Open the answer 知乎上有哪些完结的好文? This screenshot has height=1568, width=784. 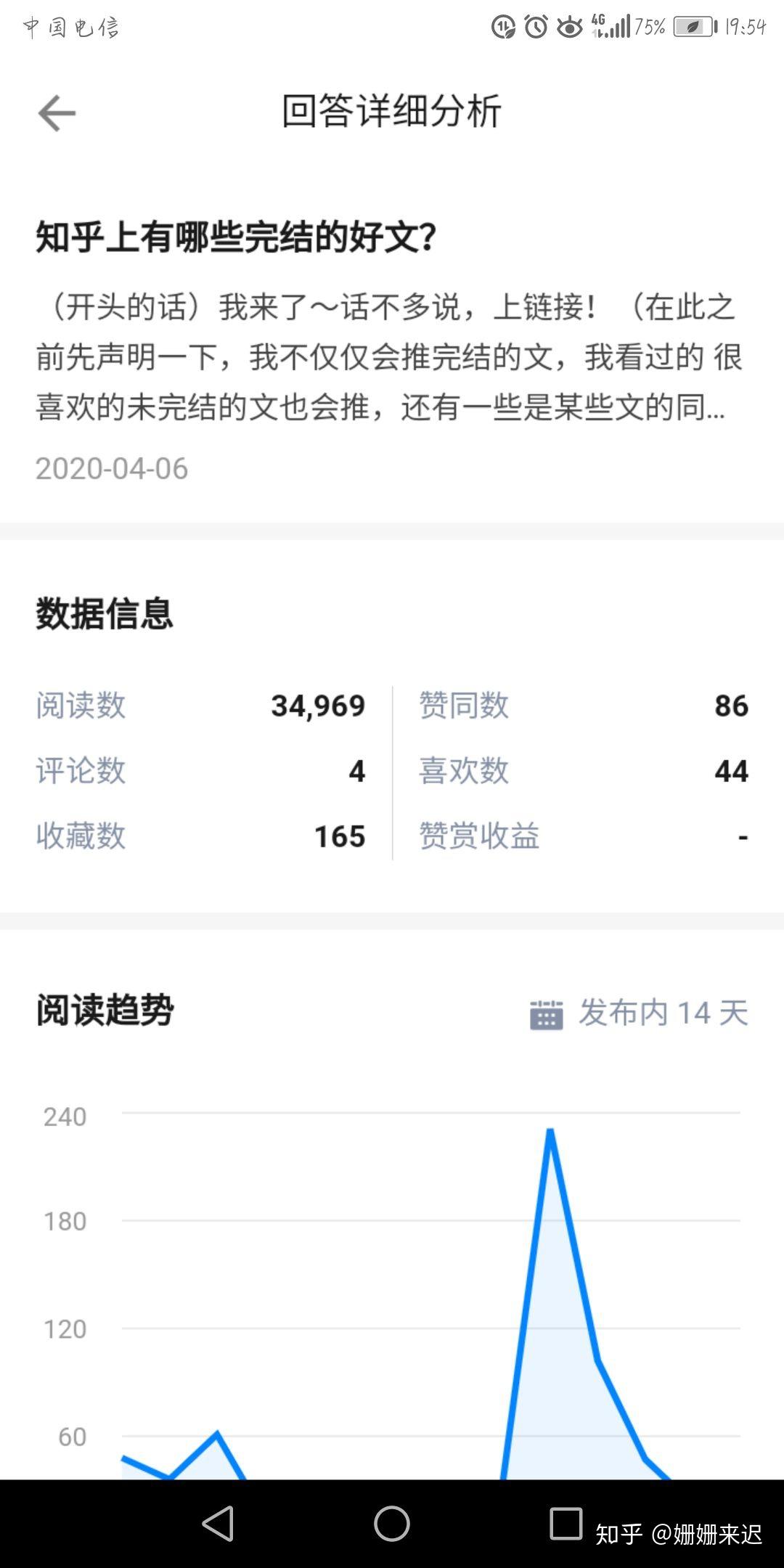click(x=237, y=237)
